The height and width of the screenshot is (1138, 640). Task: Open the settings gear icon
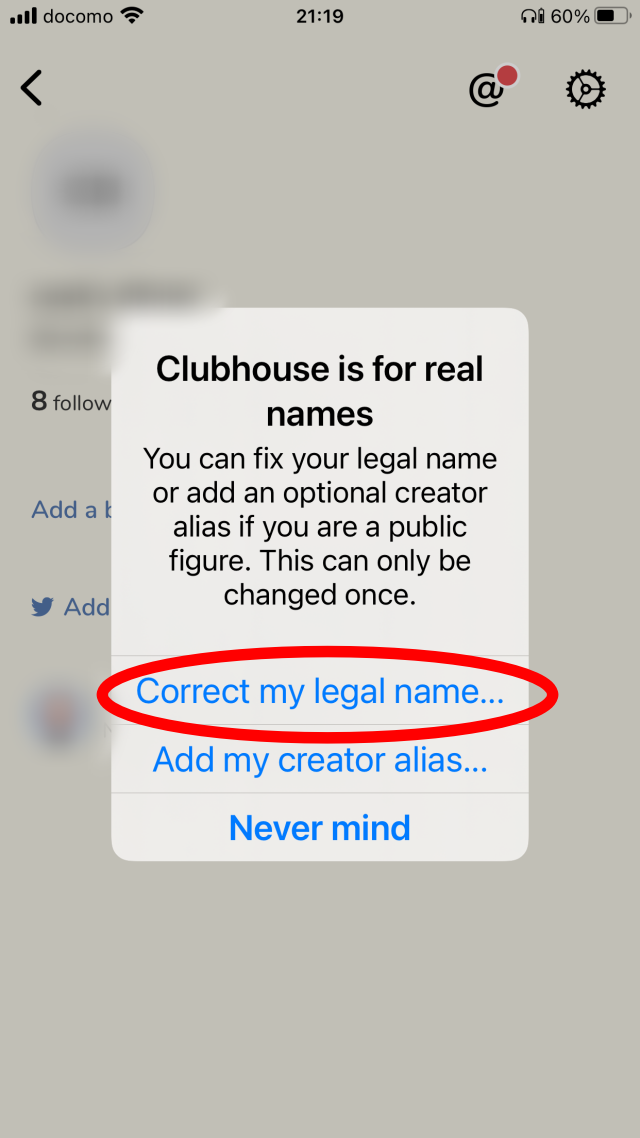tap(585, 89)
